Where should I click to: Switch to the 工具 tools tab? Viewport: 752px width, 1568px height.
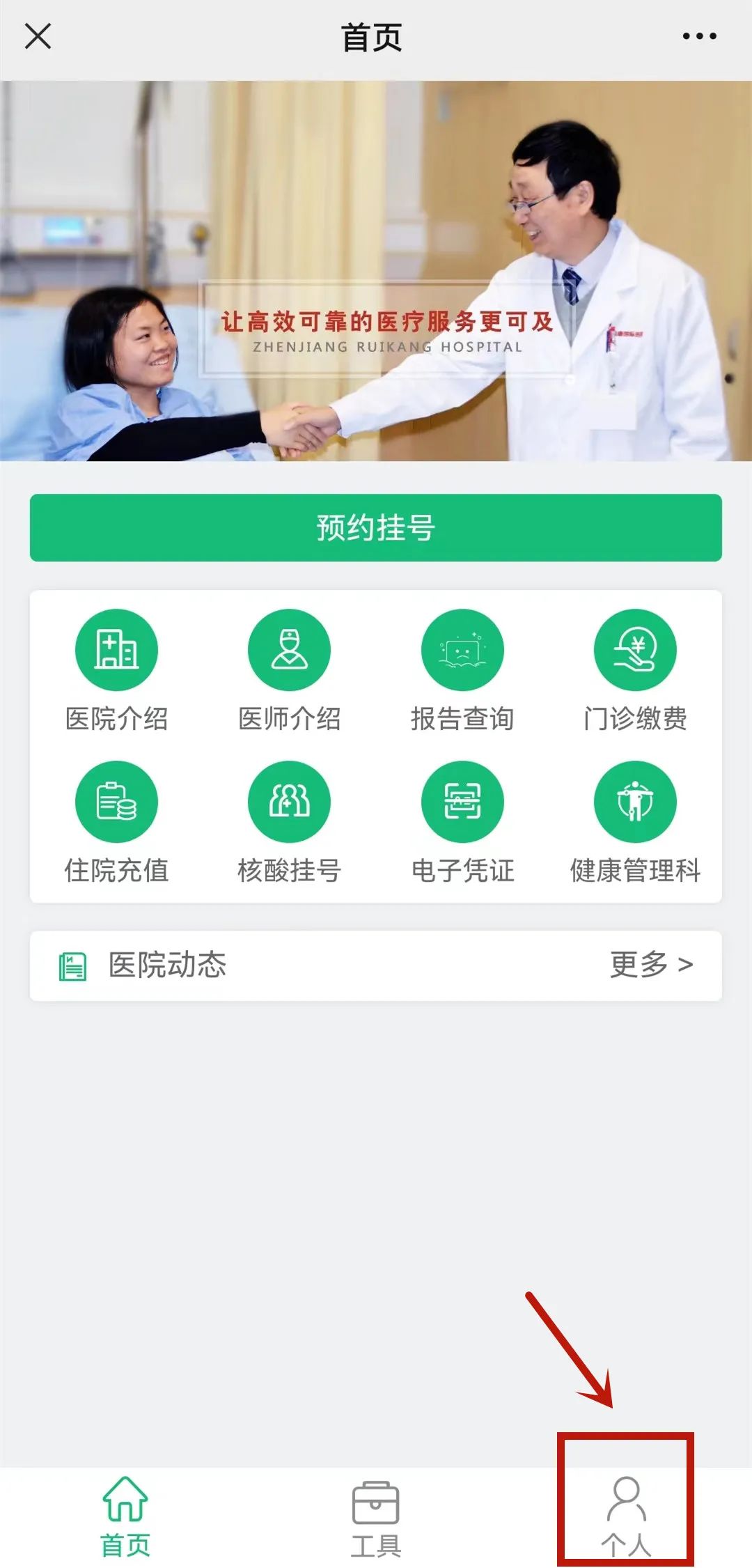coord(375,1516)
